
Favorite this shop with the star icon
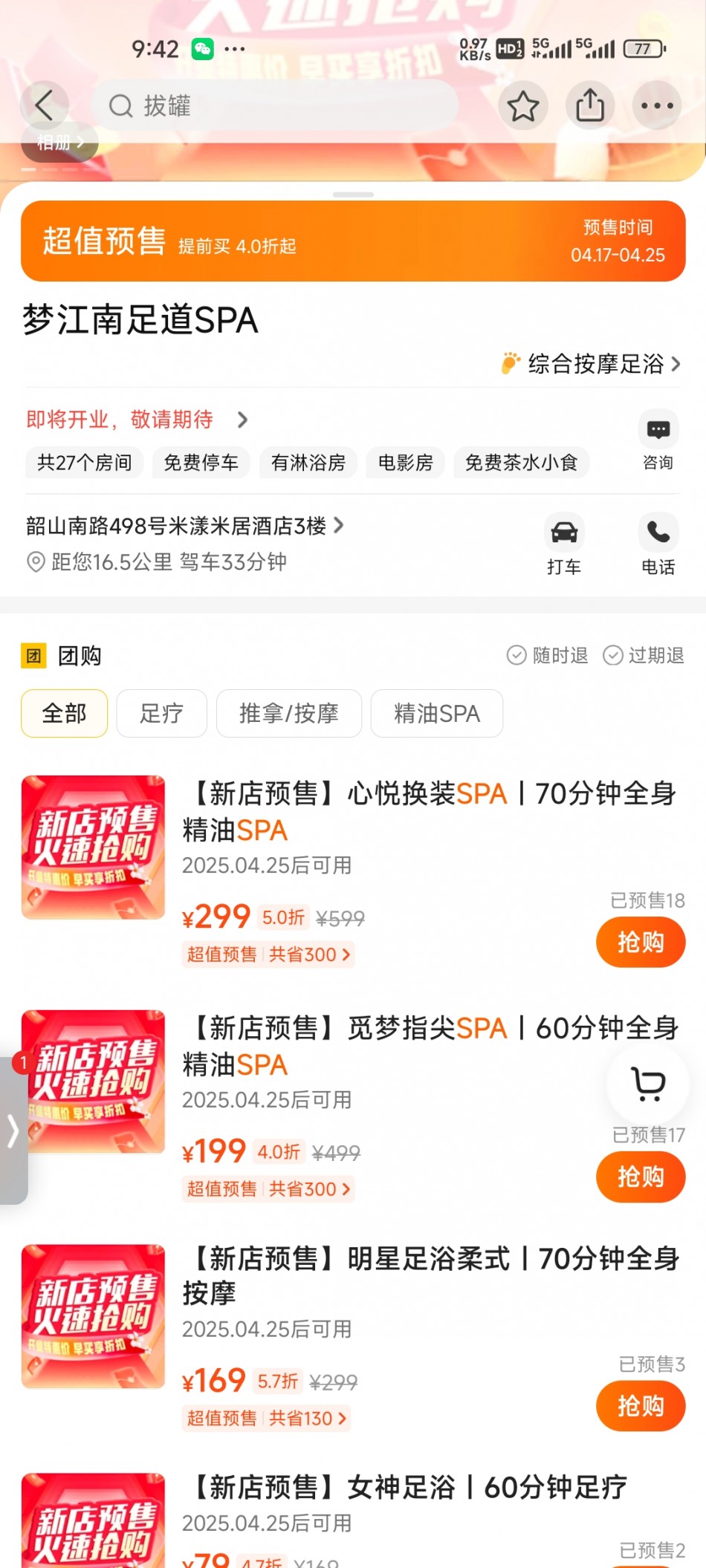[x=523, y=105]
